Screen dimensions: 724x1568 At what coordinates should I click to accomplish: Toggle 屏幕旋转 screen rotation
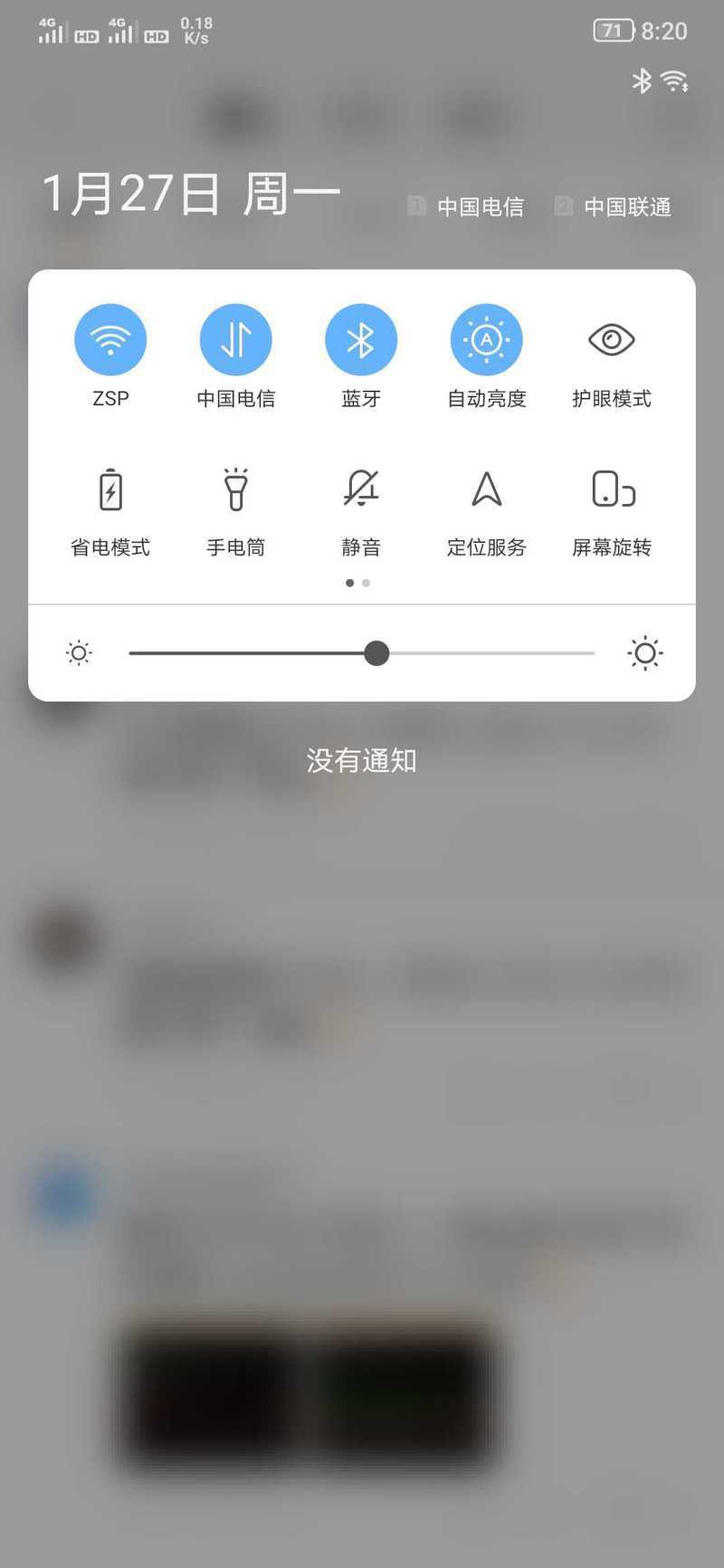click(612, 489)
